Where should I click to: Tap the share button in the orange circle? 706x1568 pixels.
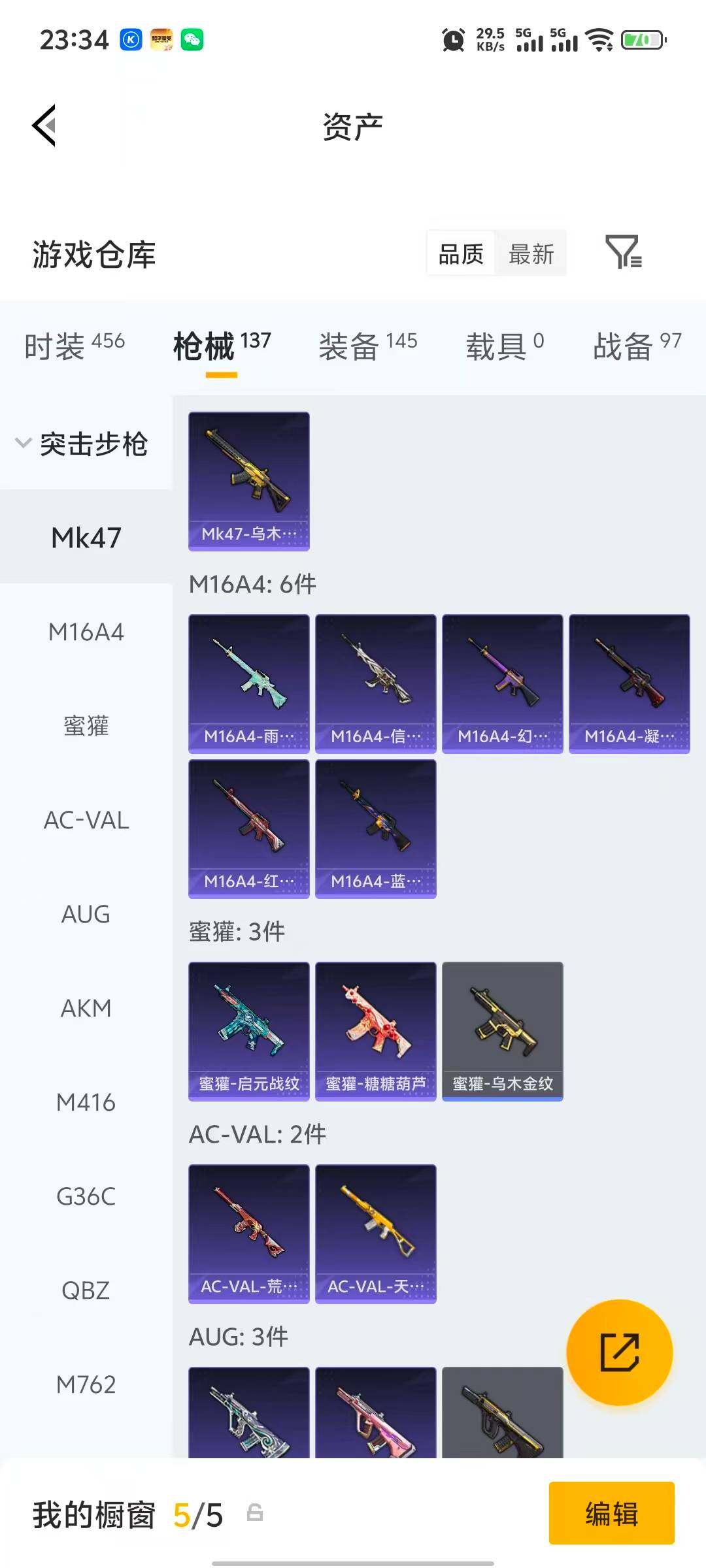pyautogui.click(x=620, y=1352)
